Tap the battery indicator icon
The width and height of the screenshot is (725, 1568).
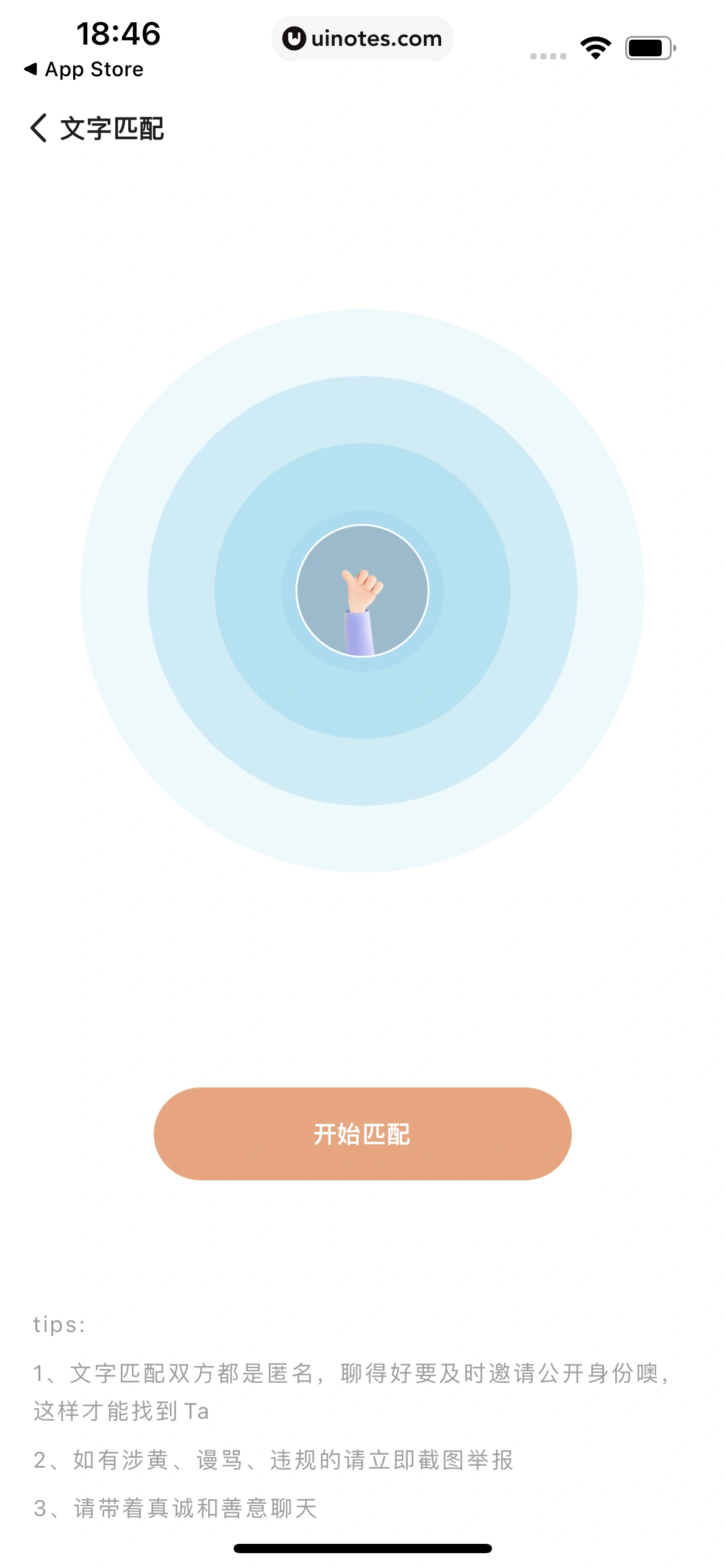pyautogui.click(x=648, y=46)
